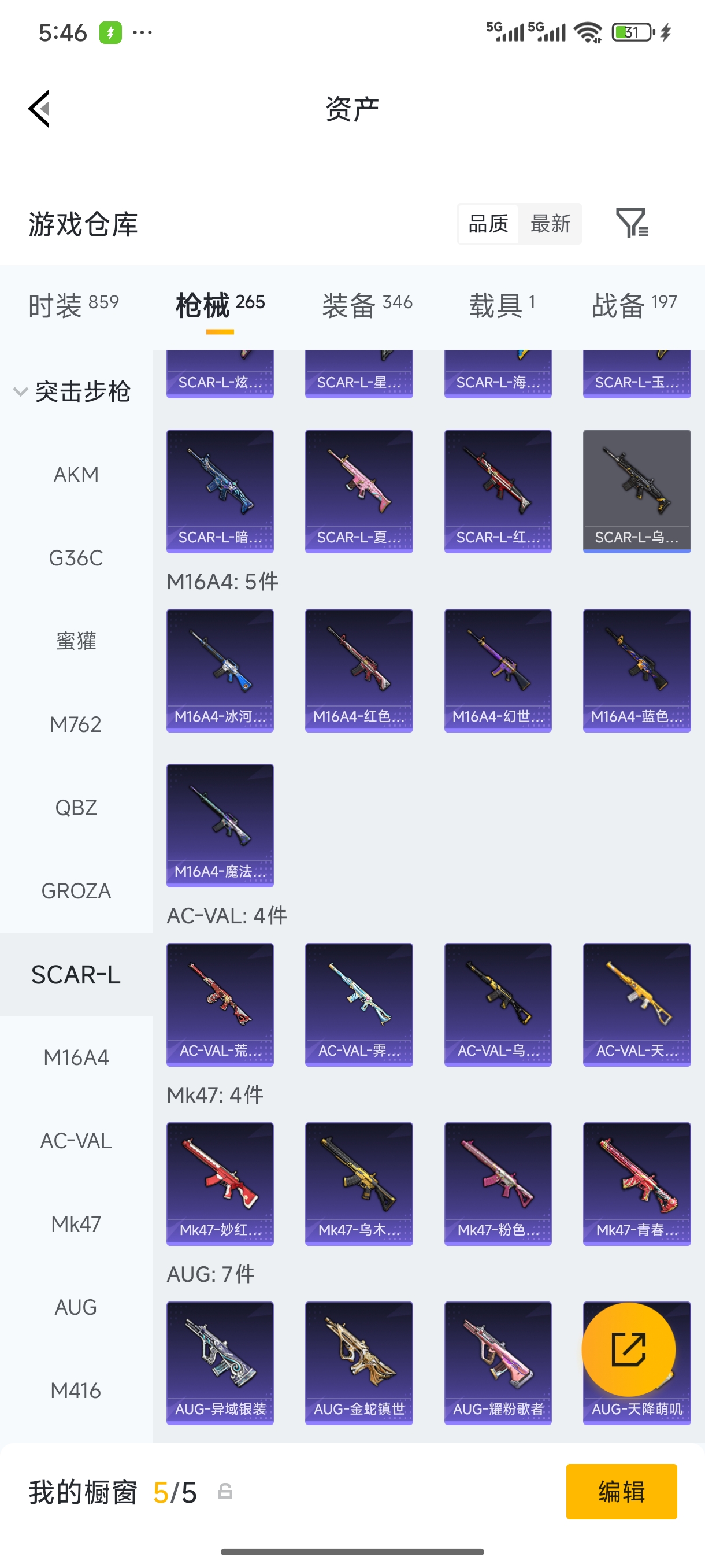Image resolution: width=705 pixels, height=1568 pixels.
Task: Sort the warehouse by 品质
Action: 488,223
